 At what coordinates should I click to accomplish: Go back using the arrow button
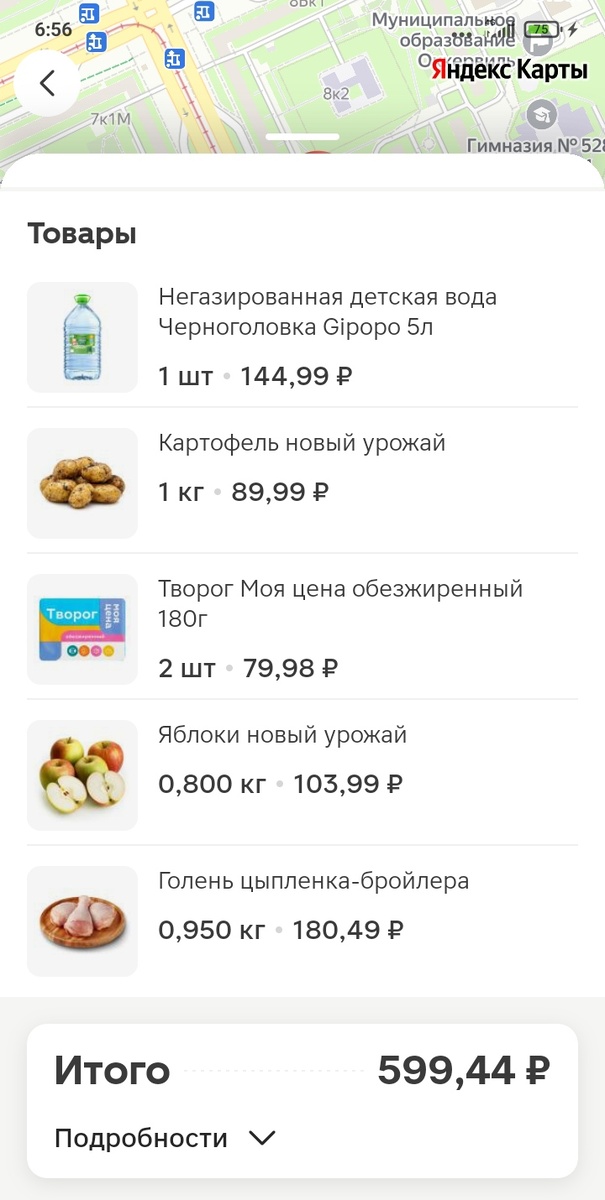coord(46,84)
